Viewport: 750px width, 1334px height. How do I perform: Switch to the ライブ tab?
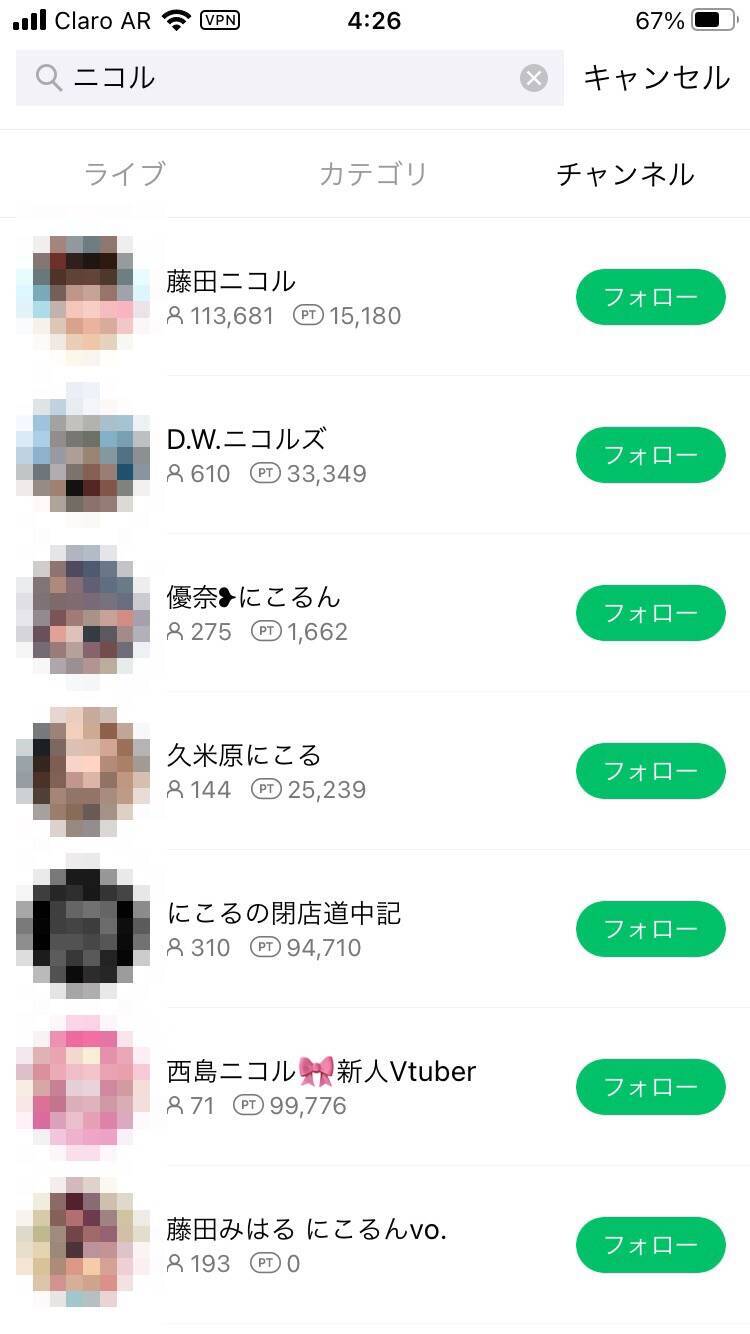point(124,174)
